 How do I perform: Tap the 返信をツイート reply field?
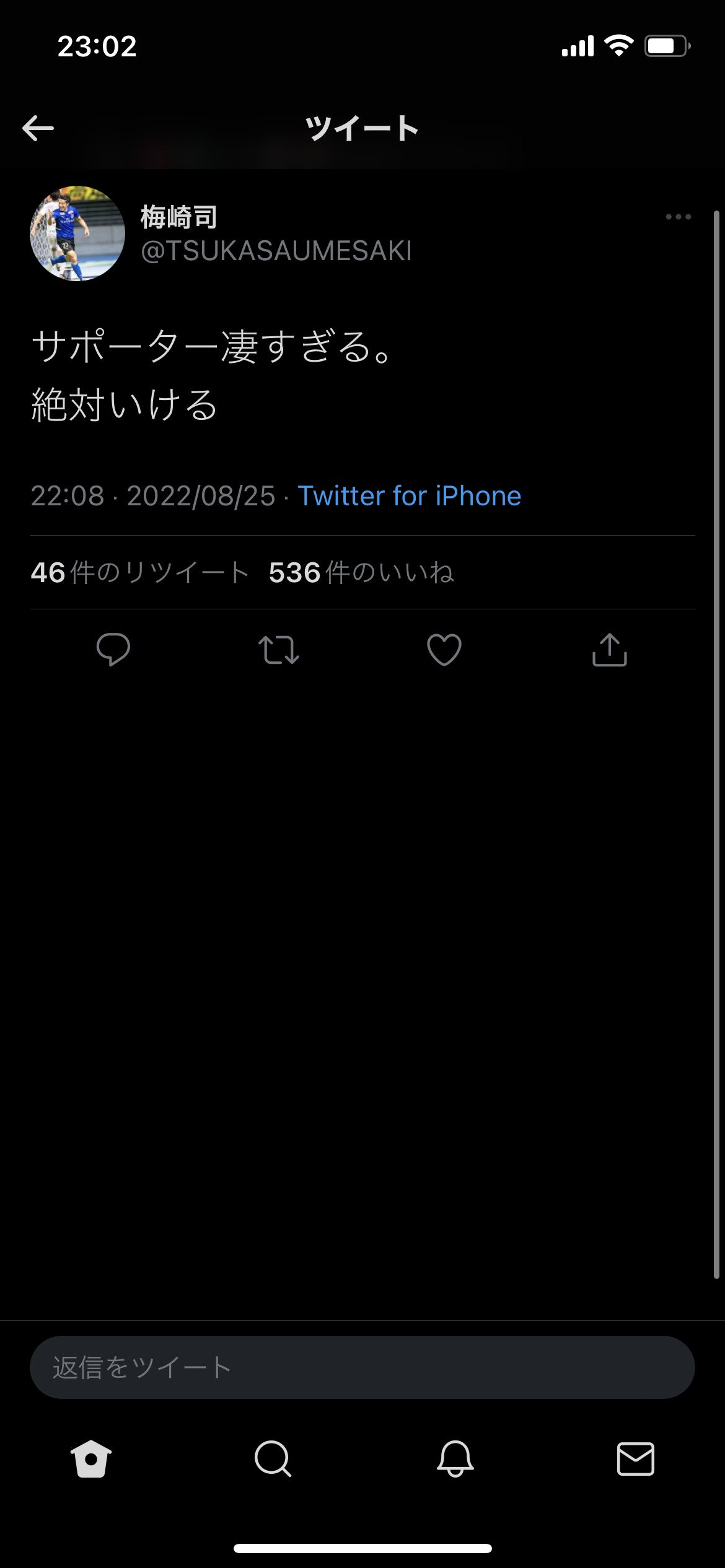pyautogui.click(x=362, y=1367)
